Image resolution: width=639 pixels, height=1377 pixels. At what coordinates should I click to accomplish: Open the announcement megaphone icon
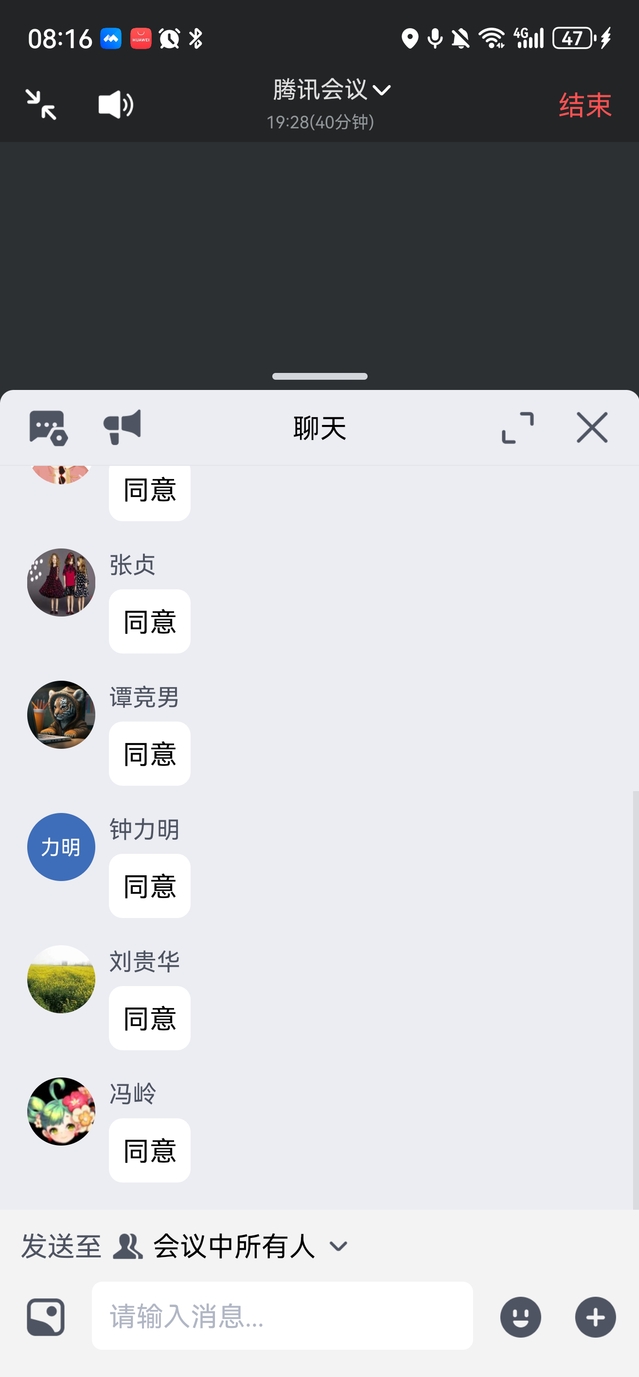pyautogui.click(x=122, y=427)
